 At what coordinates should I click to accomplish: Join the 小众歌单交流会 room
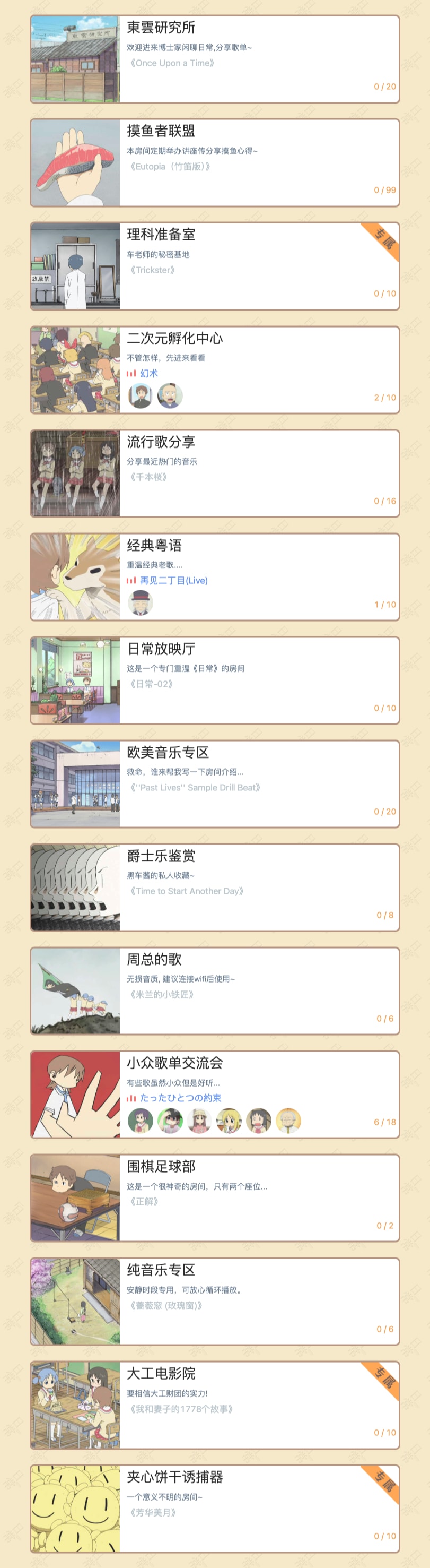(215, 1094)
